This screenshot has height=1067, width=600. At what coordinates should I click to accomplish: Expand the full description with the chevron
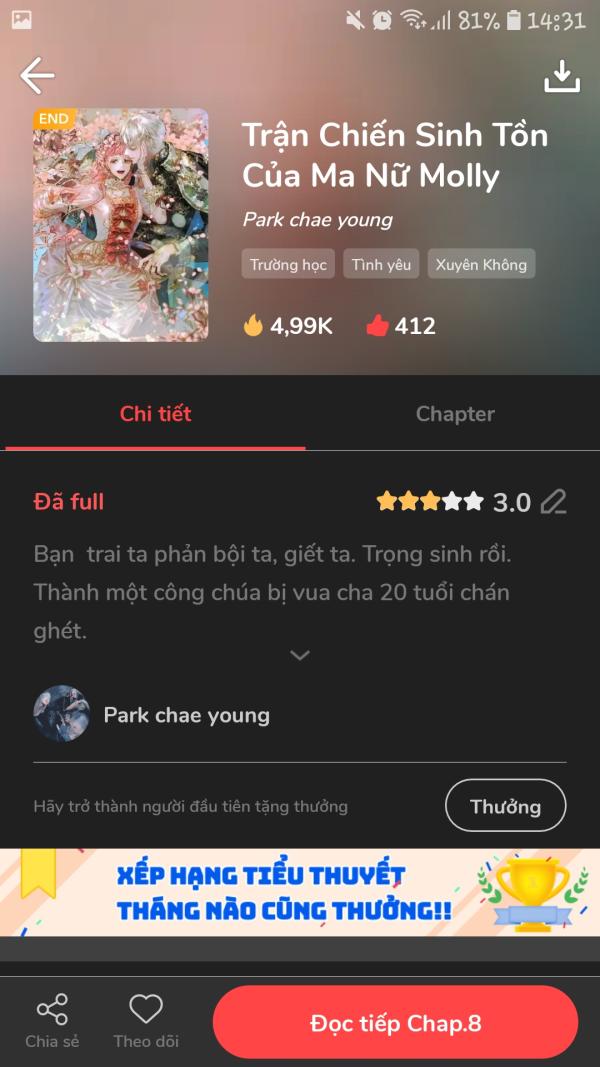click(x=300, y=655)
